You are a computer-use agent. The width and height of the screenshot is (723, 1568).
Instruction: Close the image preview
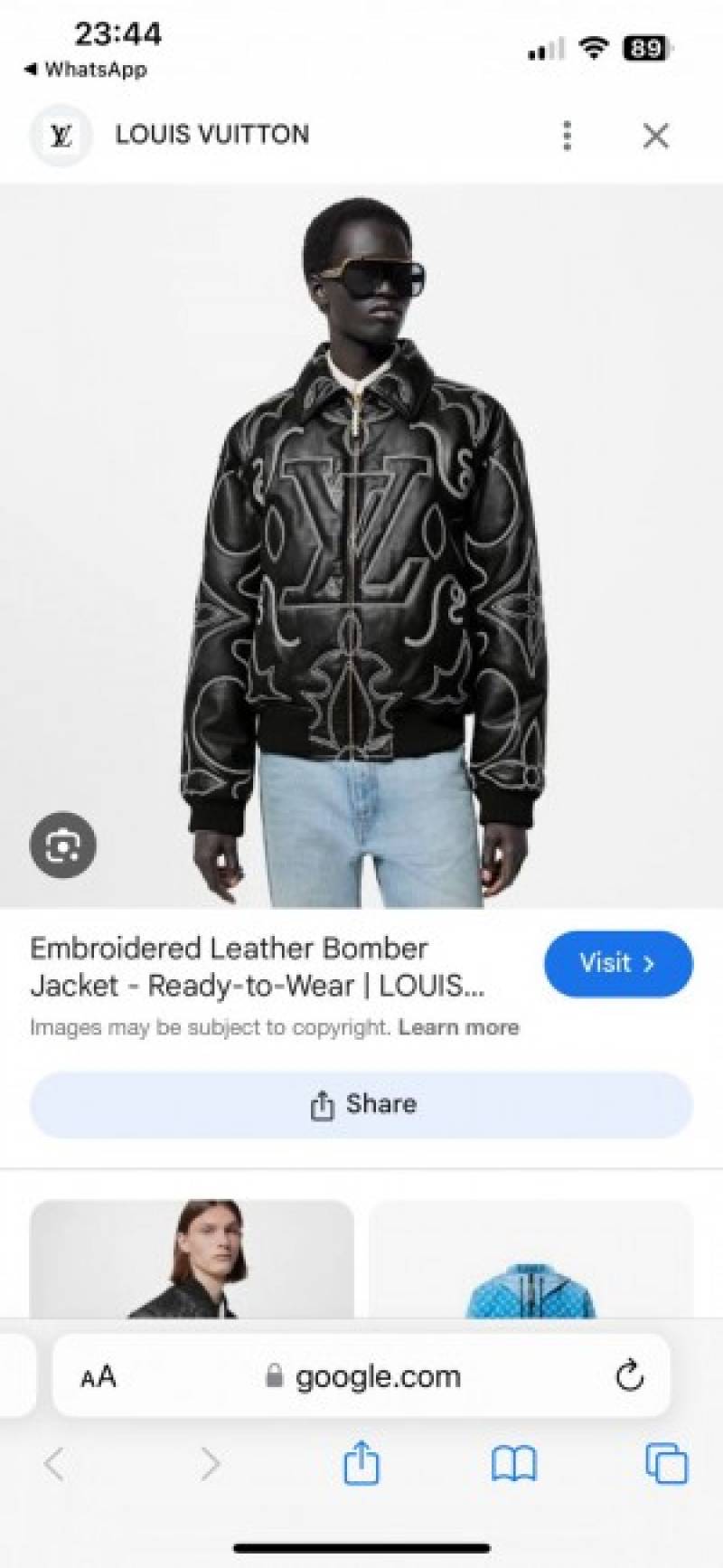(x=655, y=136)
